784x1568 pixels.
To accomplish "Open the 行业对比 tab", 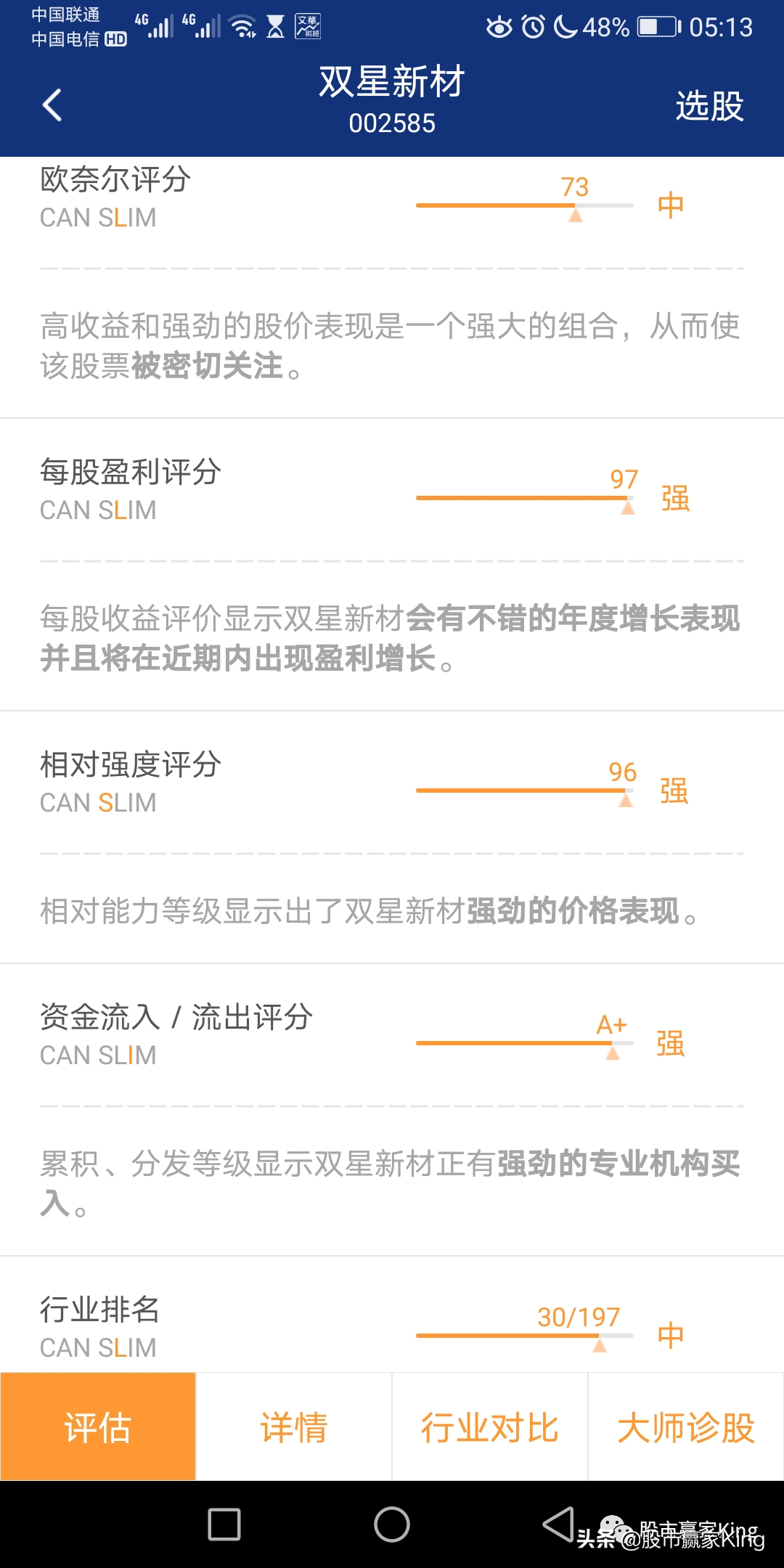I will 490,1426.
